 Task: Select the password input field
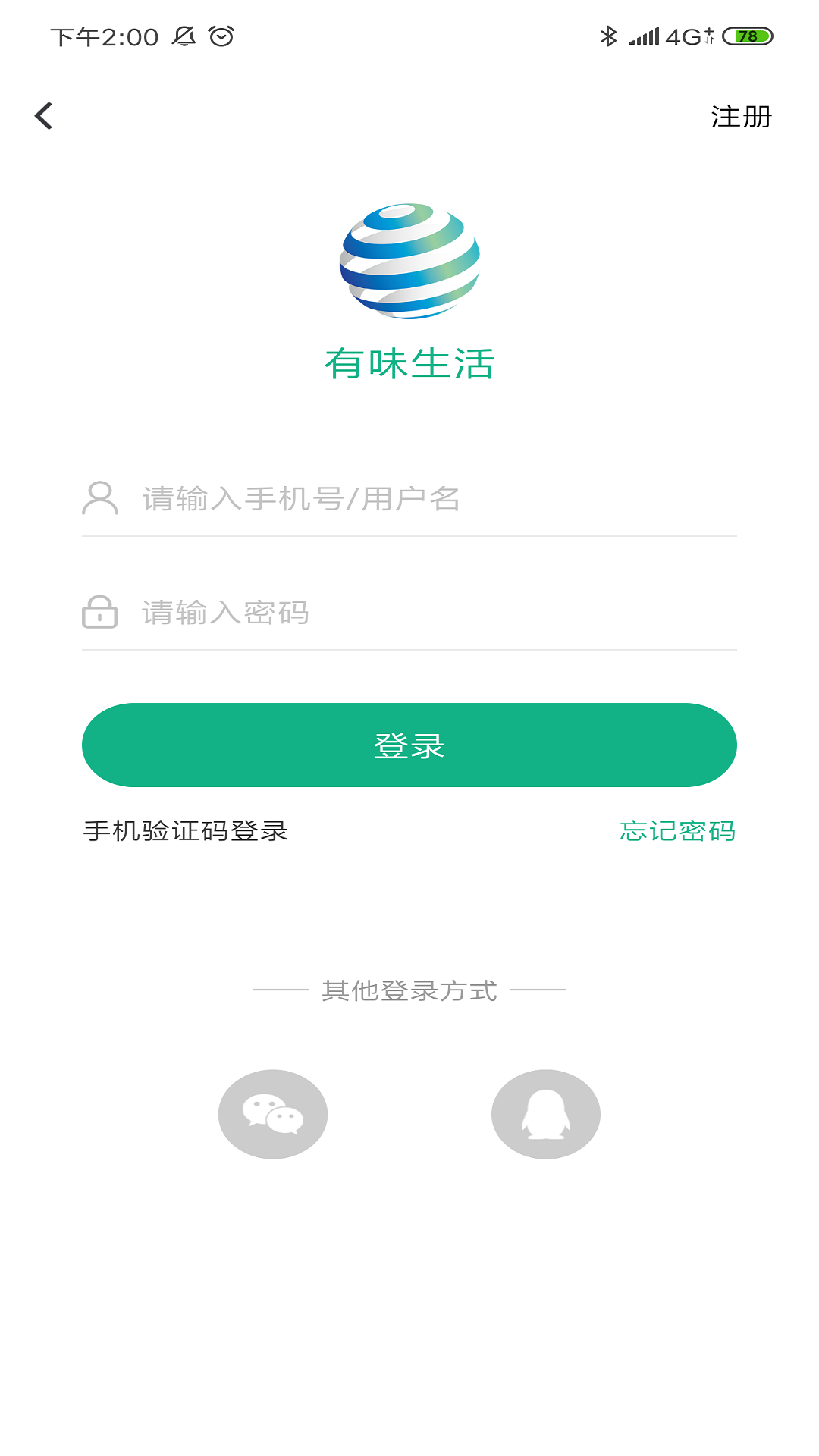click(432, 613)
